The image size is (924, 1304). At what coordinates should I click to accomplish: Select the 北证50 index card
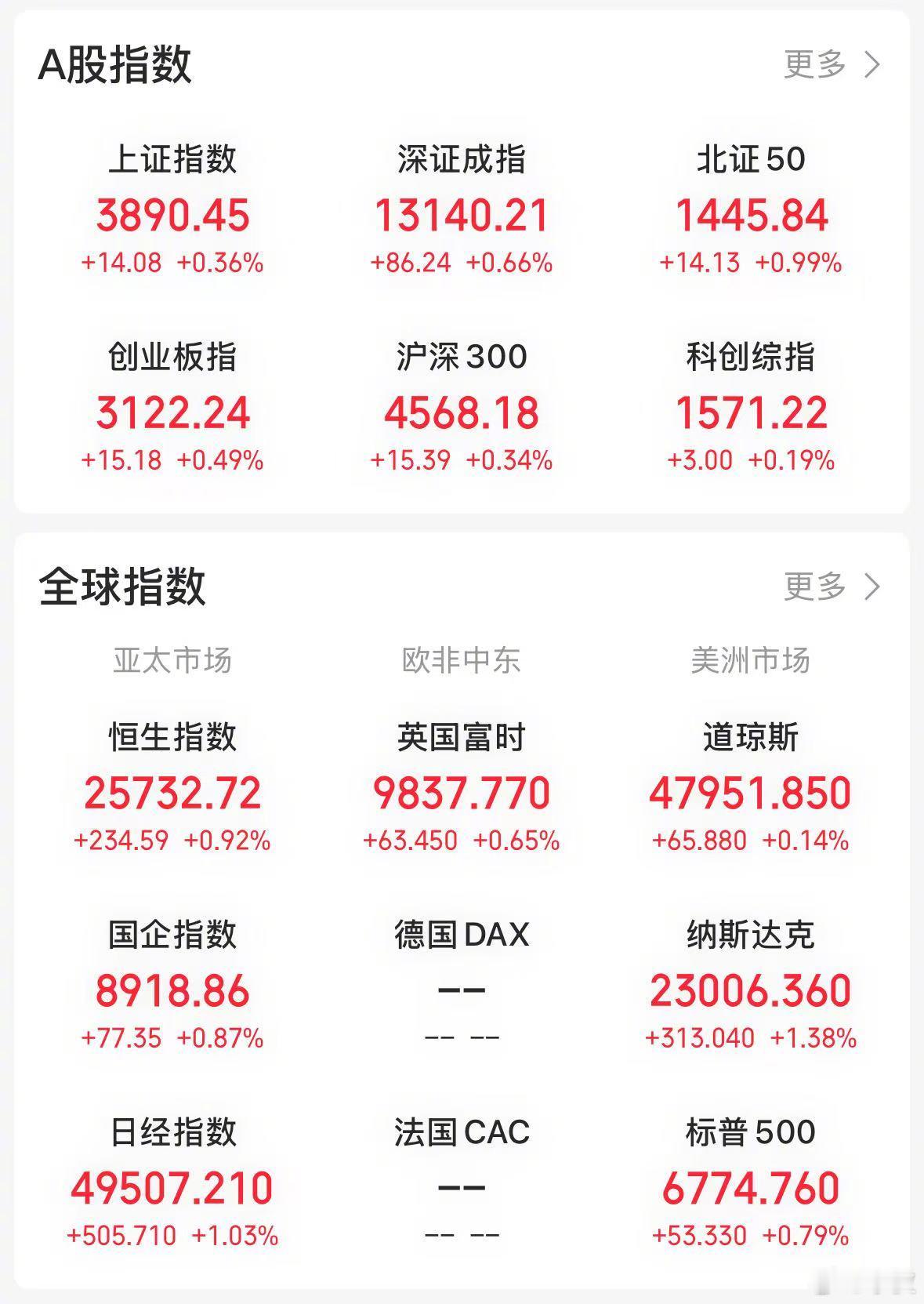[751, 212]
